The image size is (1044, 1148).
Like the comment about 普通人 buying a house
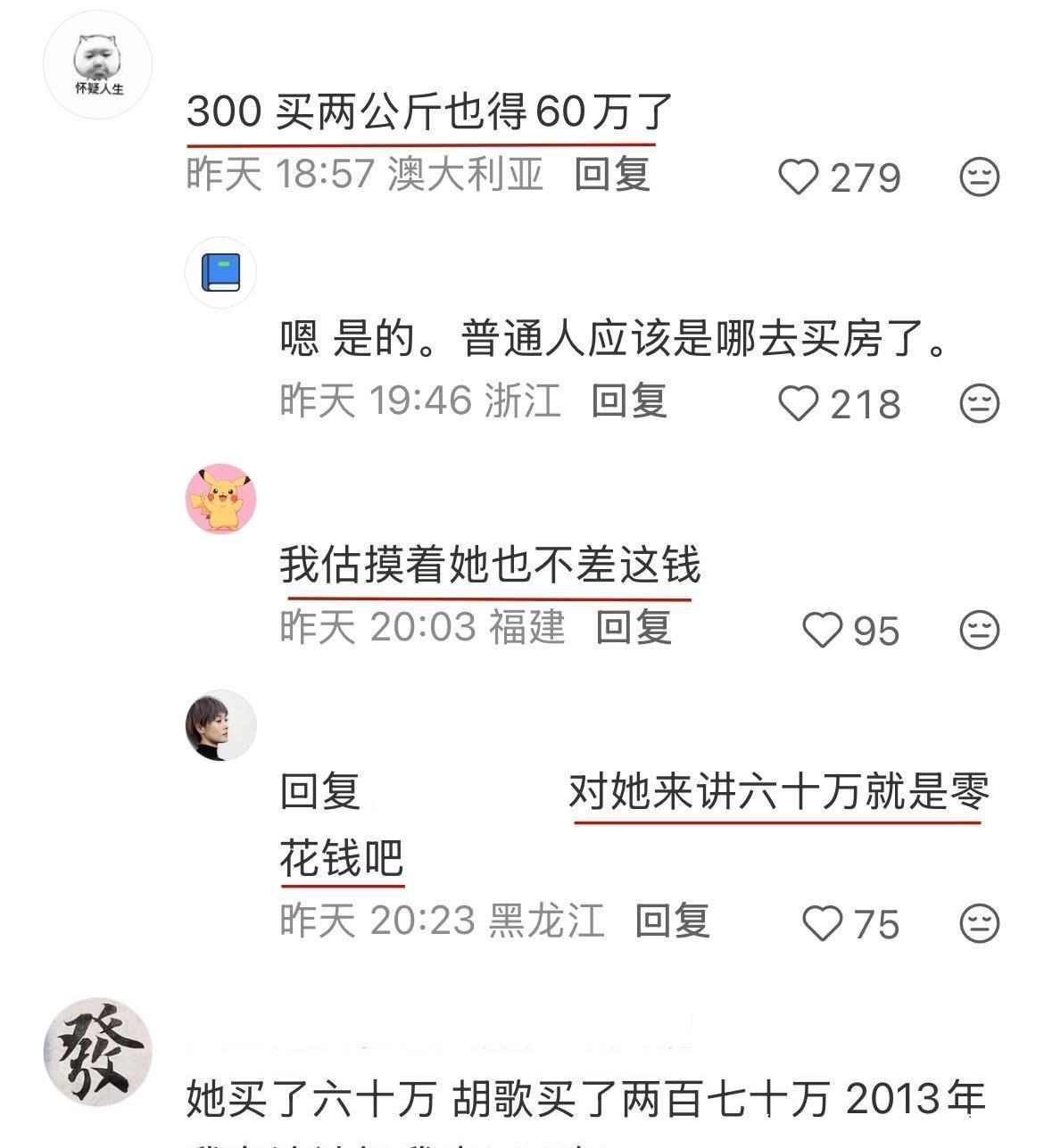click(798, 404)
